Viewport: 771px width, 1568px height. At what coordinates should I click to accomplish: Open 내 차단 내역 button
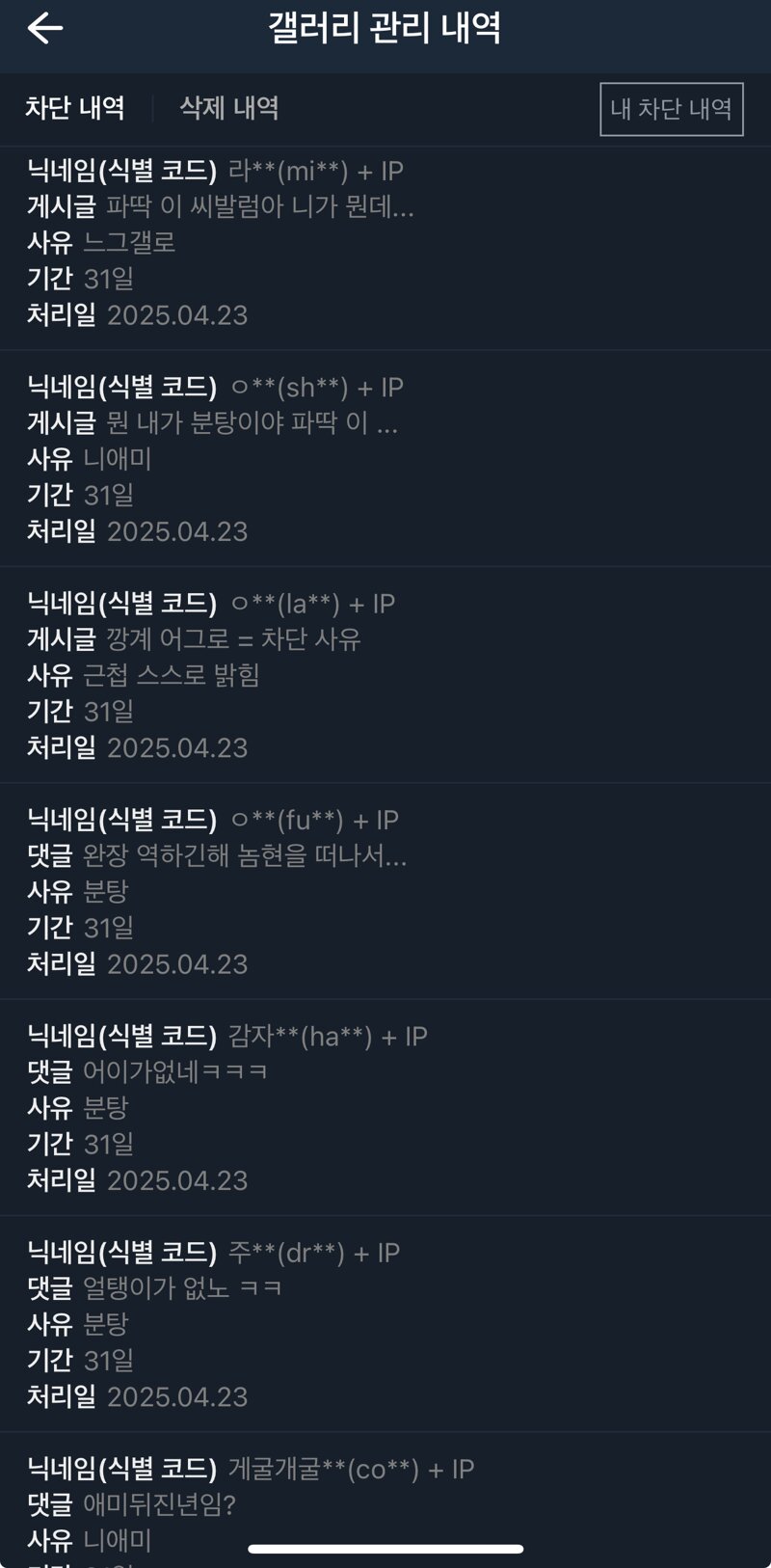click(671, 109)
